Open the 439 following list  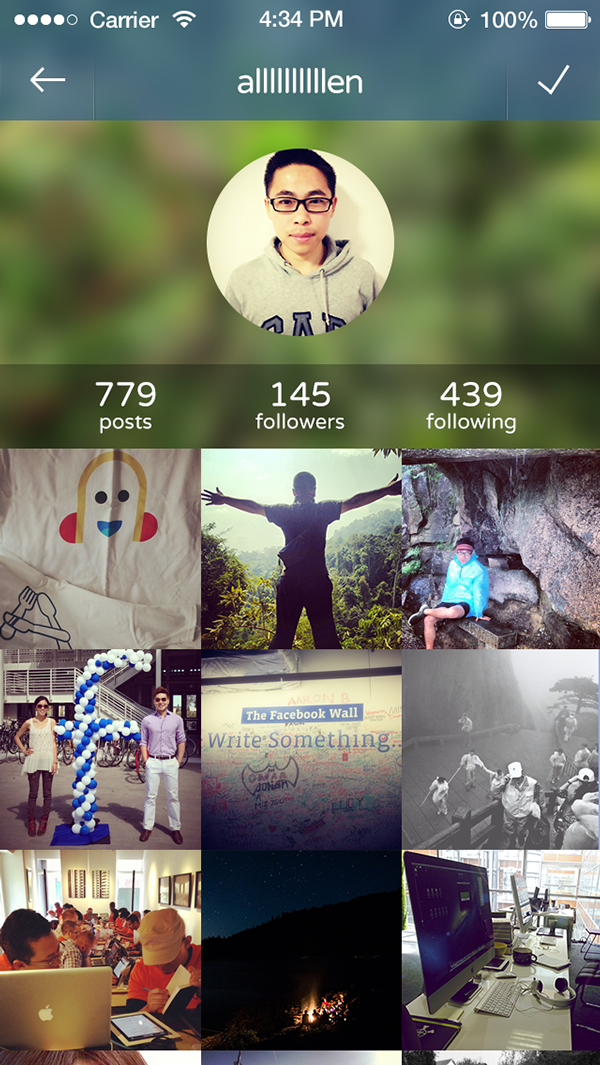tap(471, 406)
